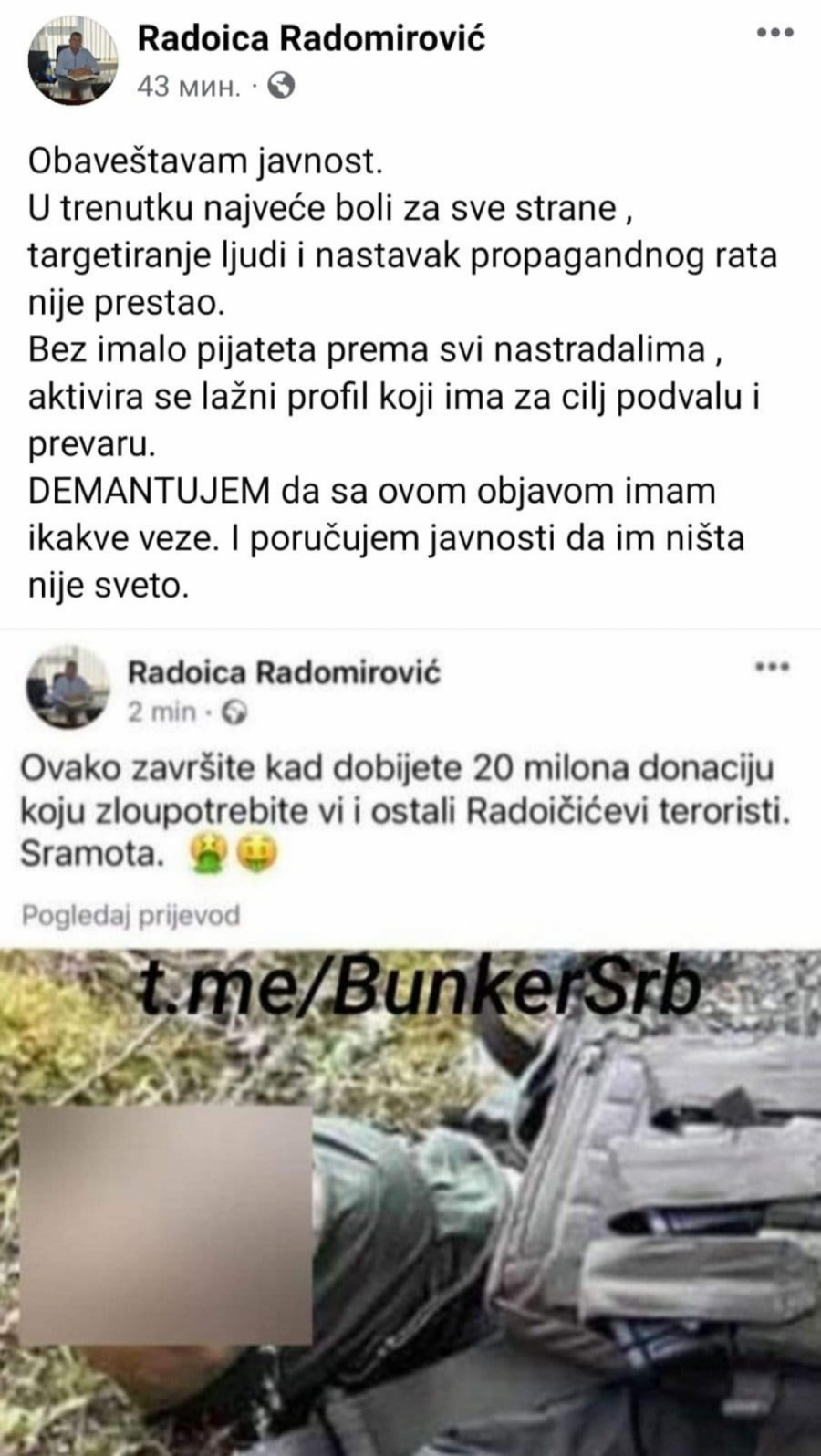Open the attached photo at the bottom
Image resolution: width=821 pixels, height=1456 pixels.
(x=410, y=1186)
